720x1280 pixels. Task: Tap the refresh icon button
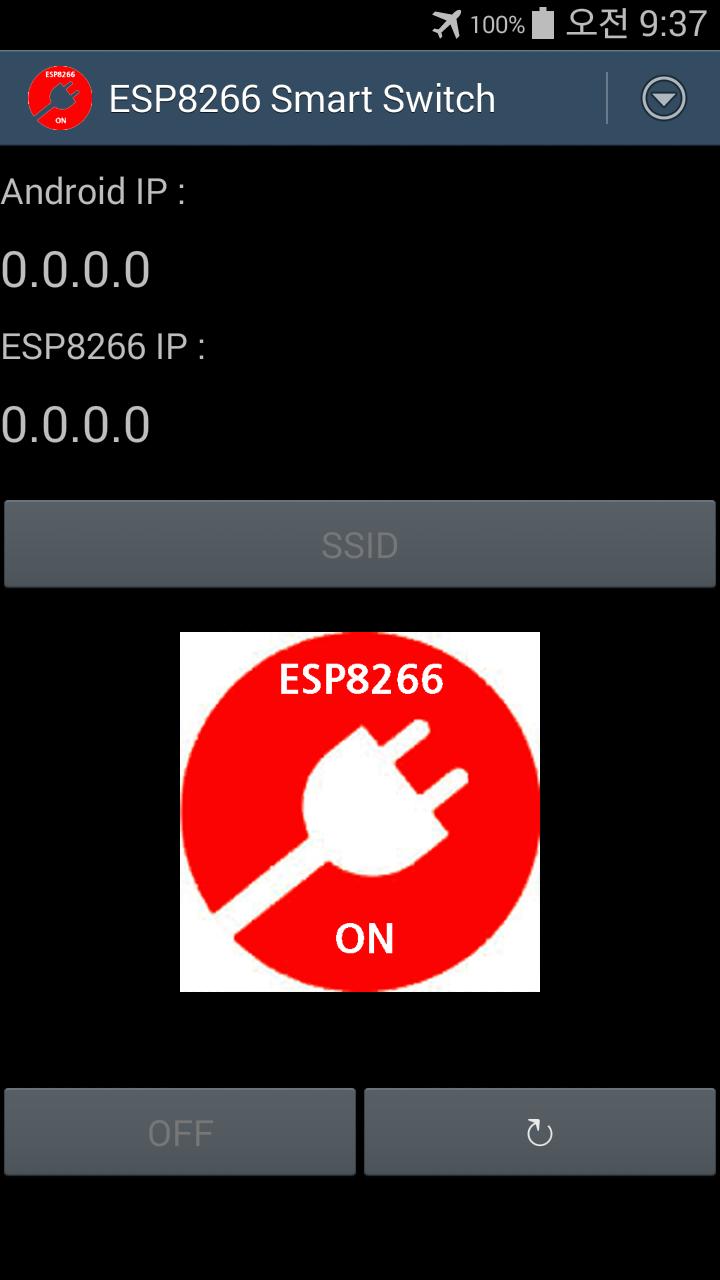coord(539,1131)
